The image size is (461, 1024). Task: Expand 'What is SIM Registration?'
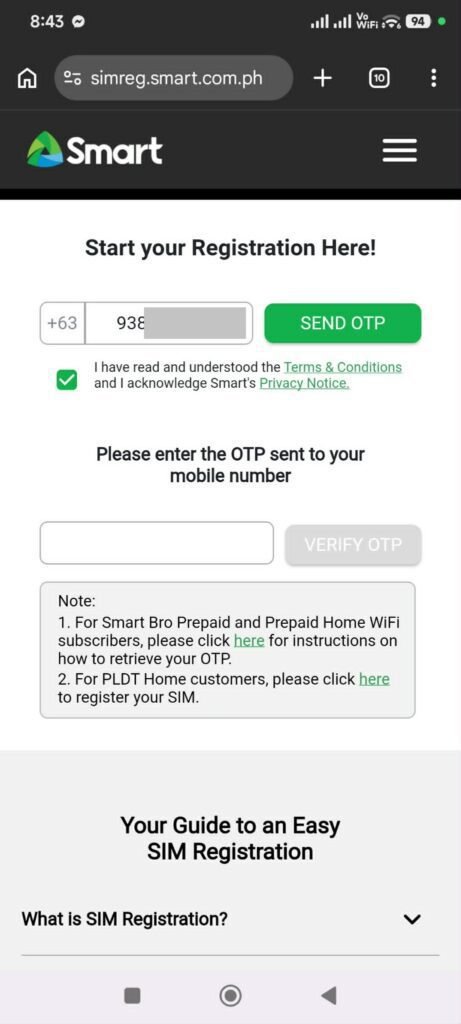click(x=221, y=920)
